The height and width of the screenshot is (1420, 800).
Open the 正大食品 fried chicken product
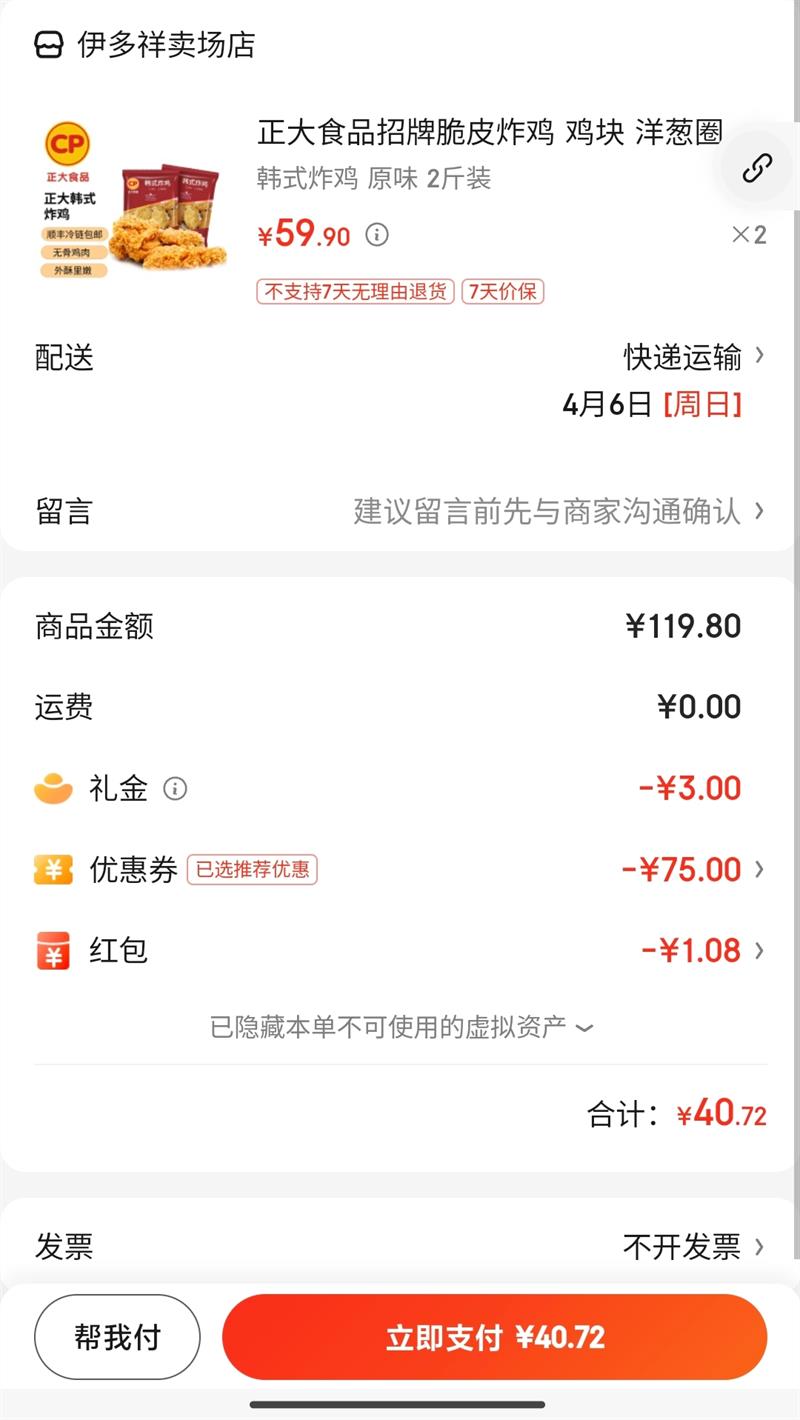click(489, 132)
